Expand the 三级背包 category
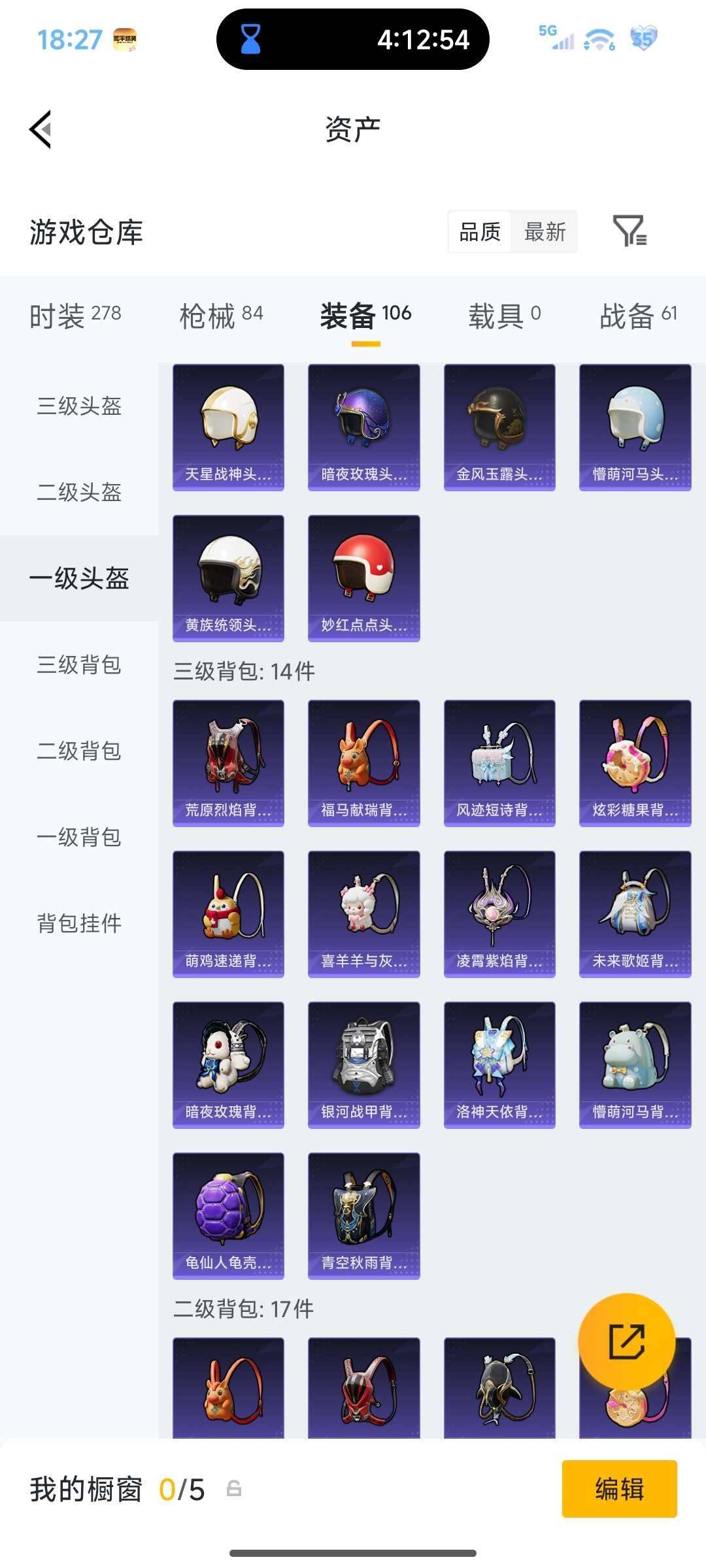 [80, 665]
